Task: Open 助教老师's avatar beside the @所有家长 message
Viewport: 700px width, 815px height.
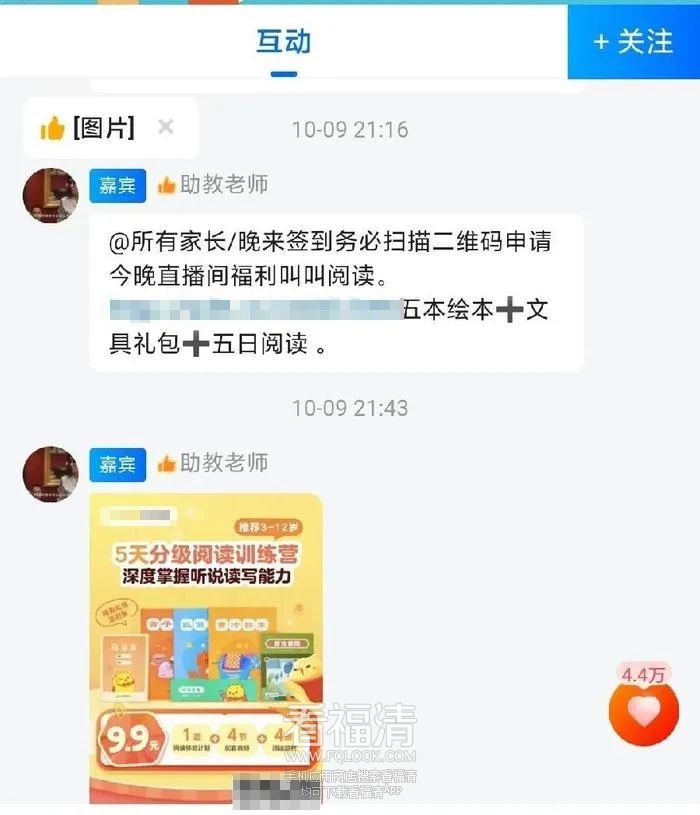Action: point(51,195)
